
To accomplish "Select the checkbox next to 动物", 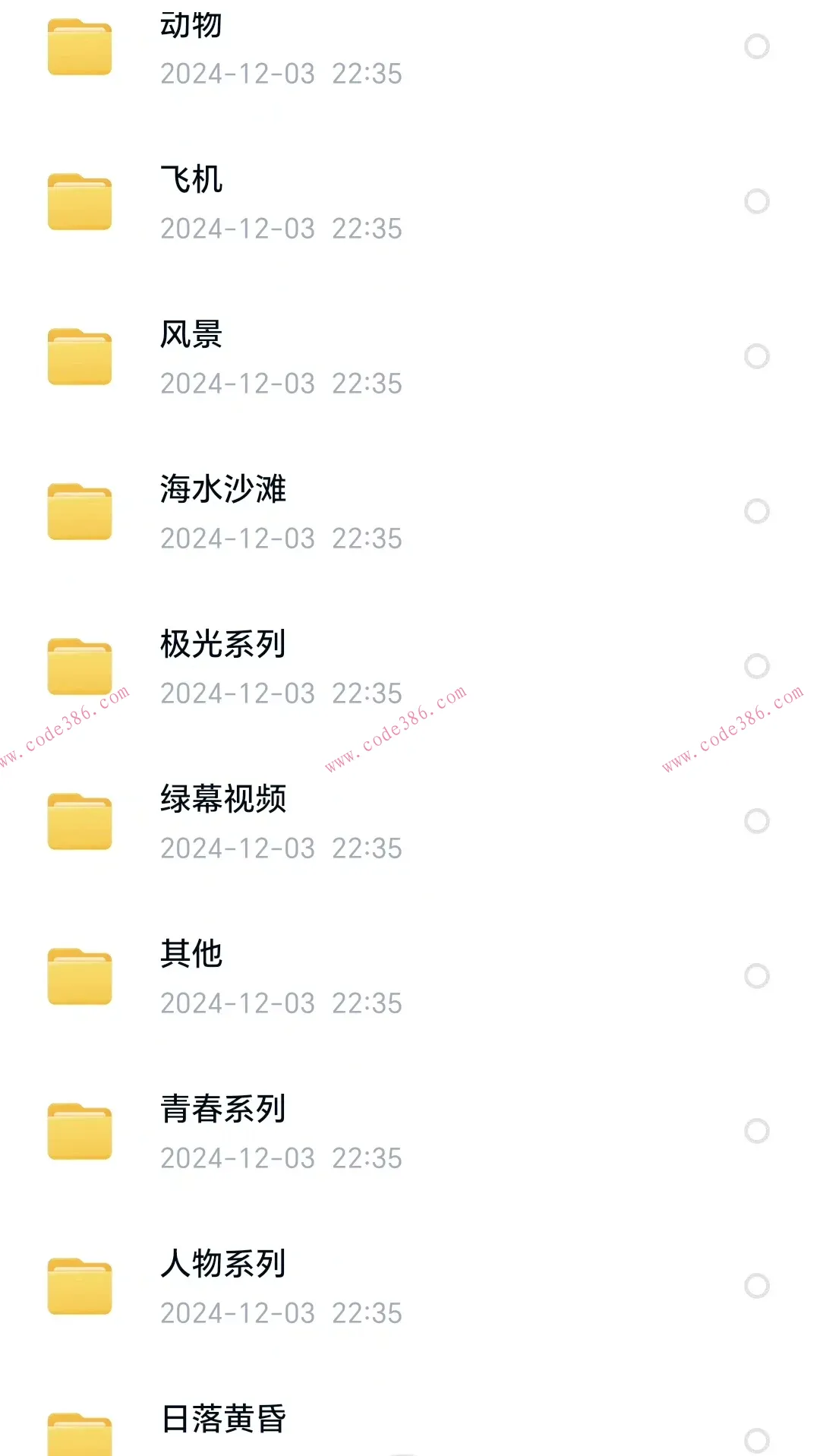I will [x=756, y=47].
